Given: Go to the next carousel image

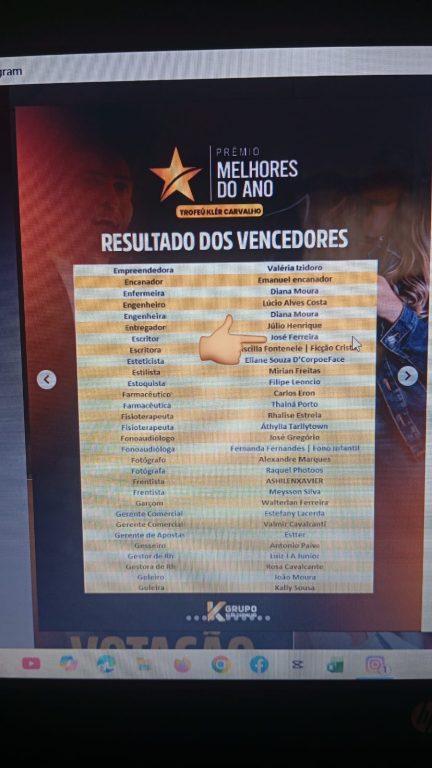Looking at the screenshot, I should [408, 376].
